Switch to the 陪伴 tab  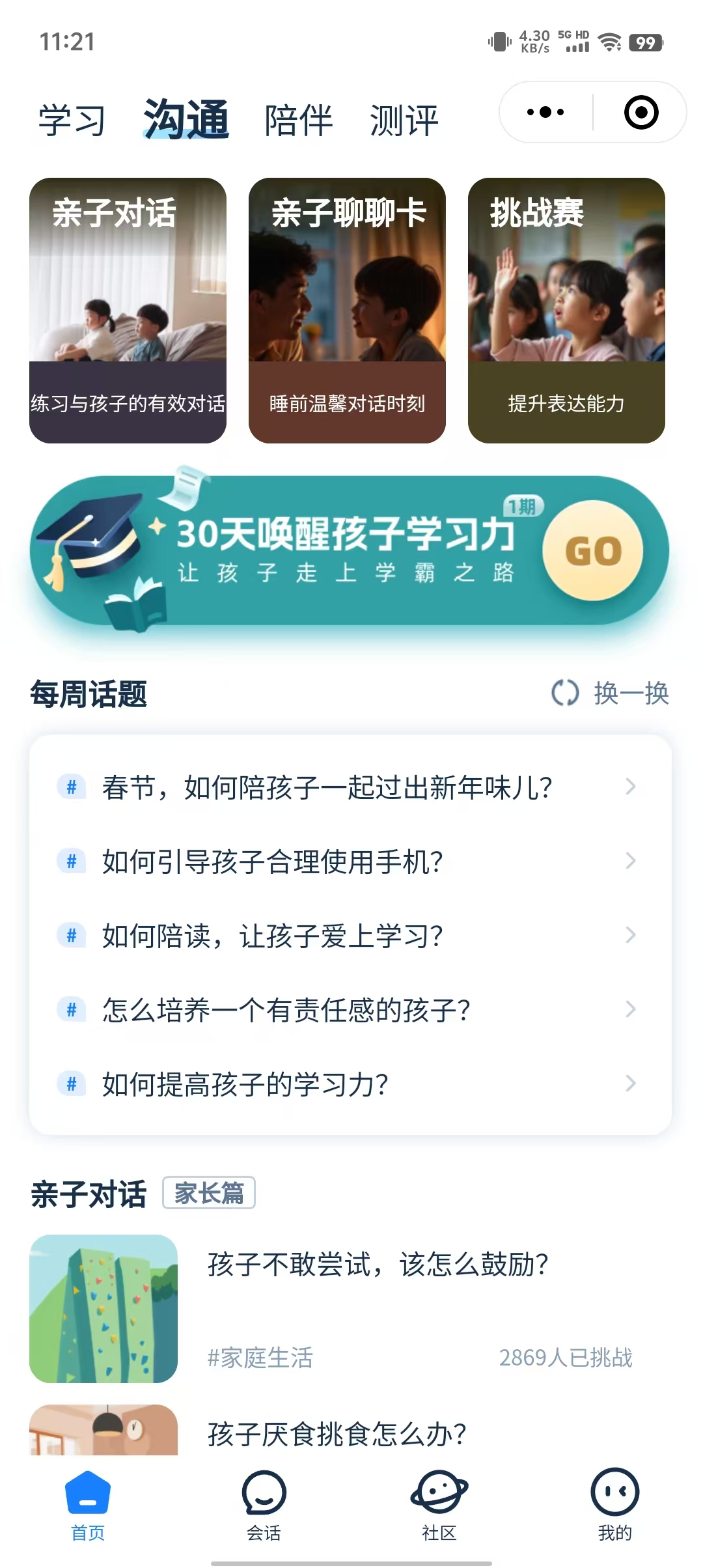(298, 120)
